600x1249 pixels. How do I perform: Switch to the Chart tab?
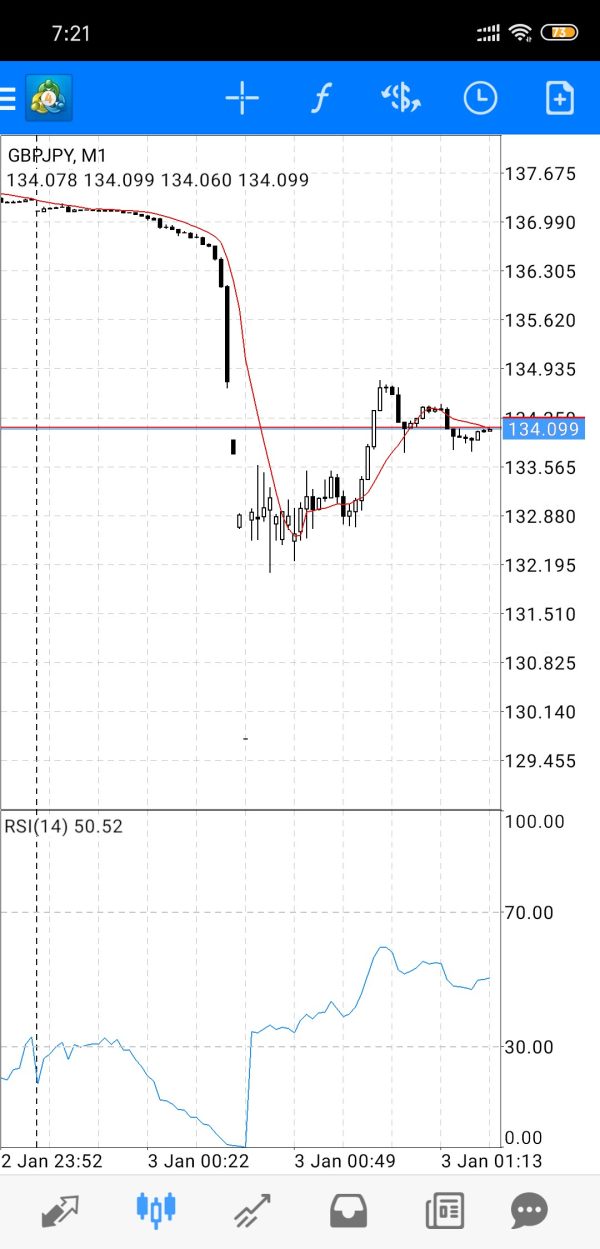point(157,1211)
